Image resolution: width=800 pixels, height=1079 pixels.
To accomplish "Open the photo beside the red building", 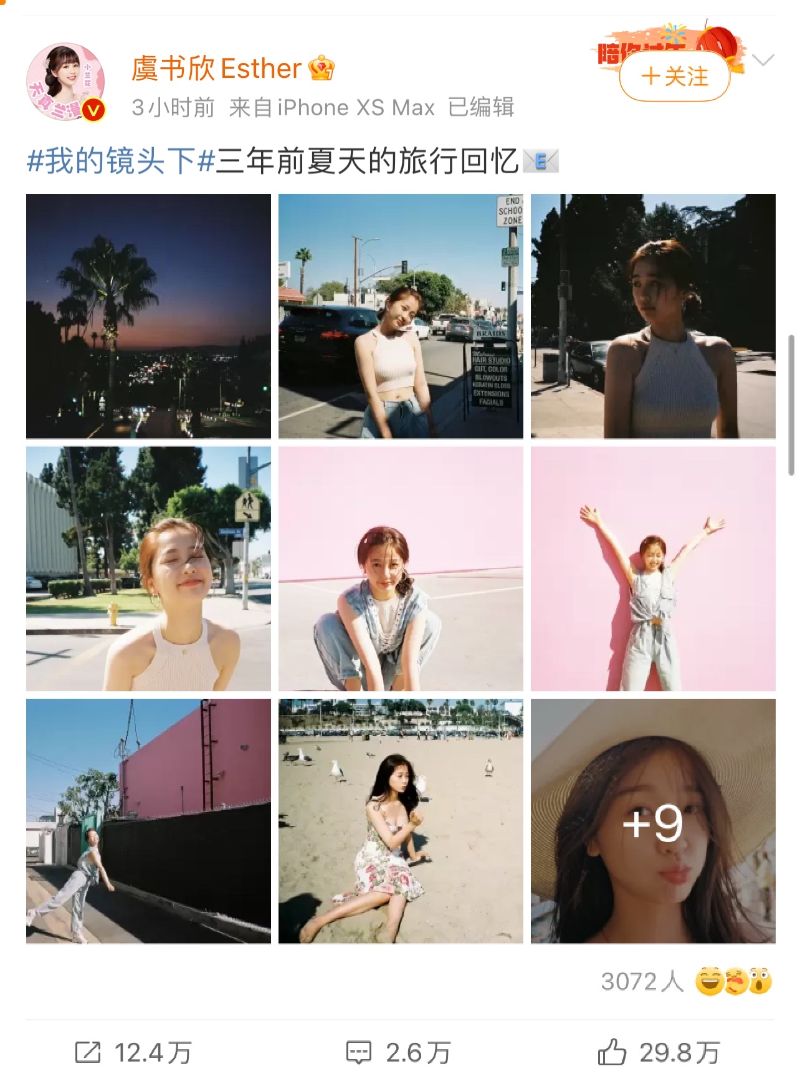I will coord(148,821).
